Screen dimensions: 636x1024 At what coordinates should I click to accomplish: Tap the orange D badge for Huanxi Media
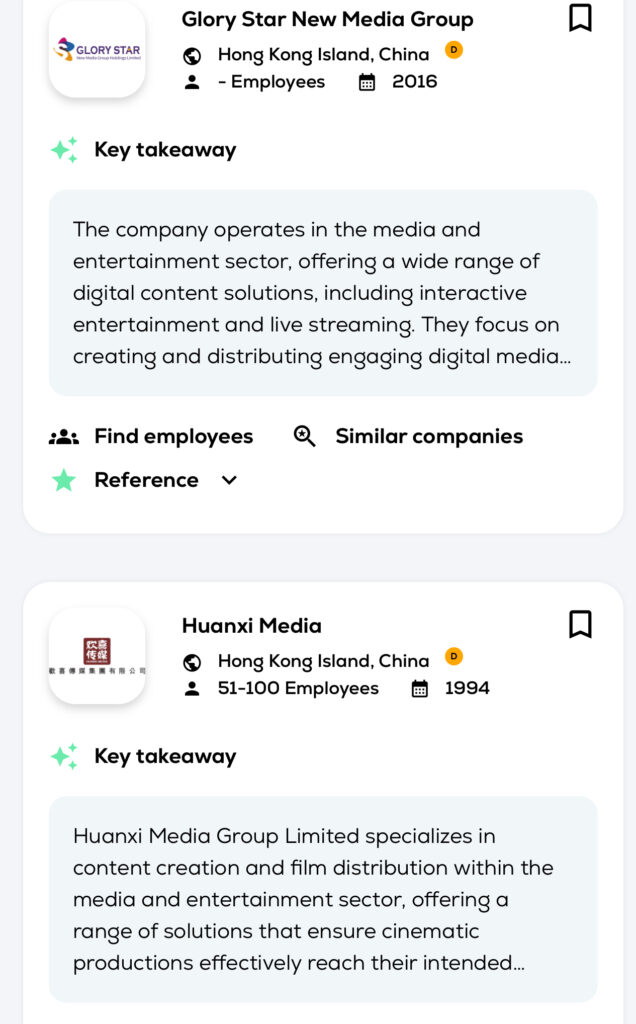(454, 657)
